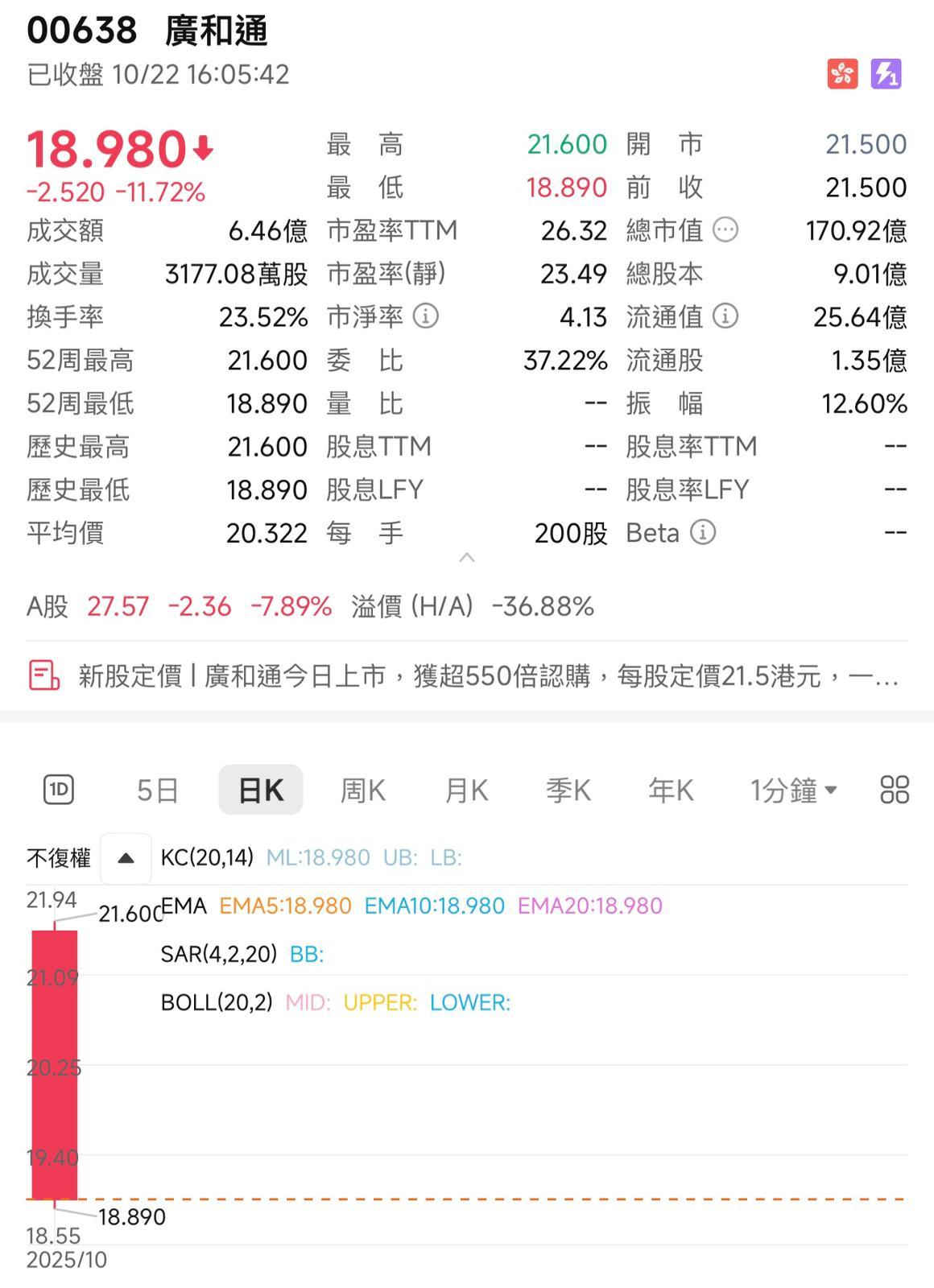934x1288 pixels.
Task: Switch to the 周K tab
Action: (x=363, y=790)
